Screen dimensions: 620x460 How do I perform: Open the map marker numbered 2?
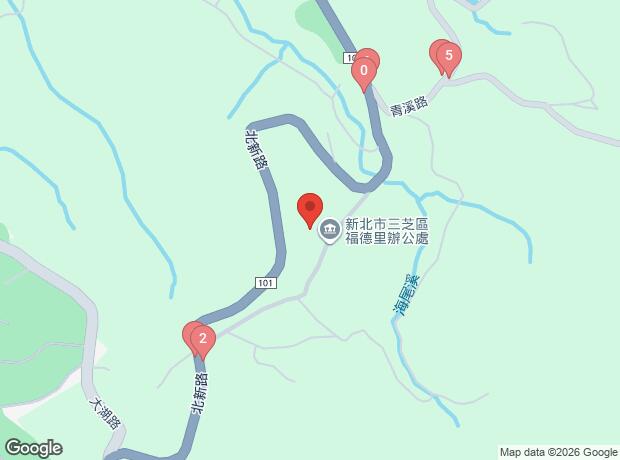pyautogui.click(x=203, y=343)
